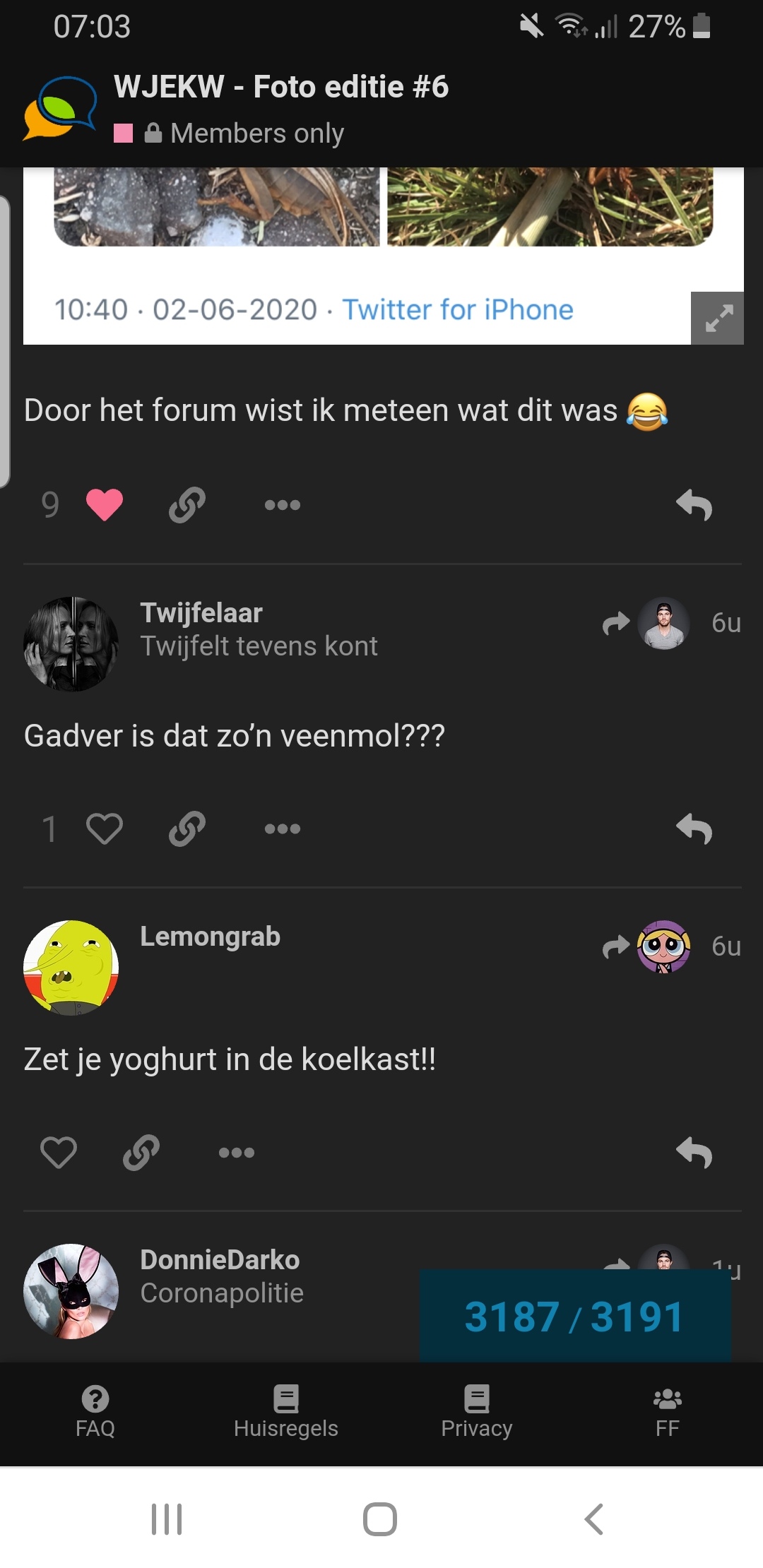The image size is (763, 1568).
Task: Copy link to Lemongrab's post
Action: 141,1153
